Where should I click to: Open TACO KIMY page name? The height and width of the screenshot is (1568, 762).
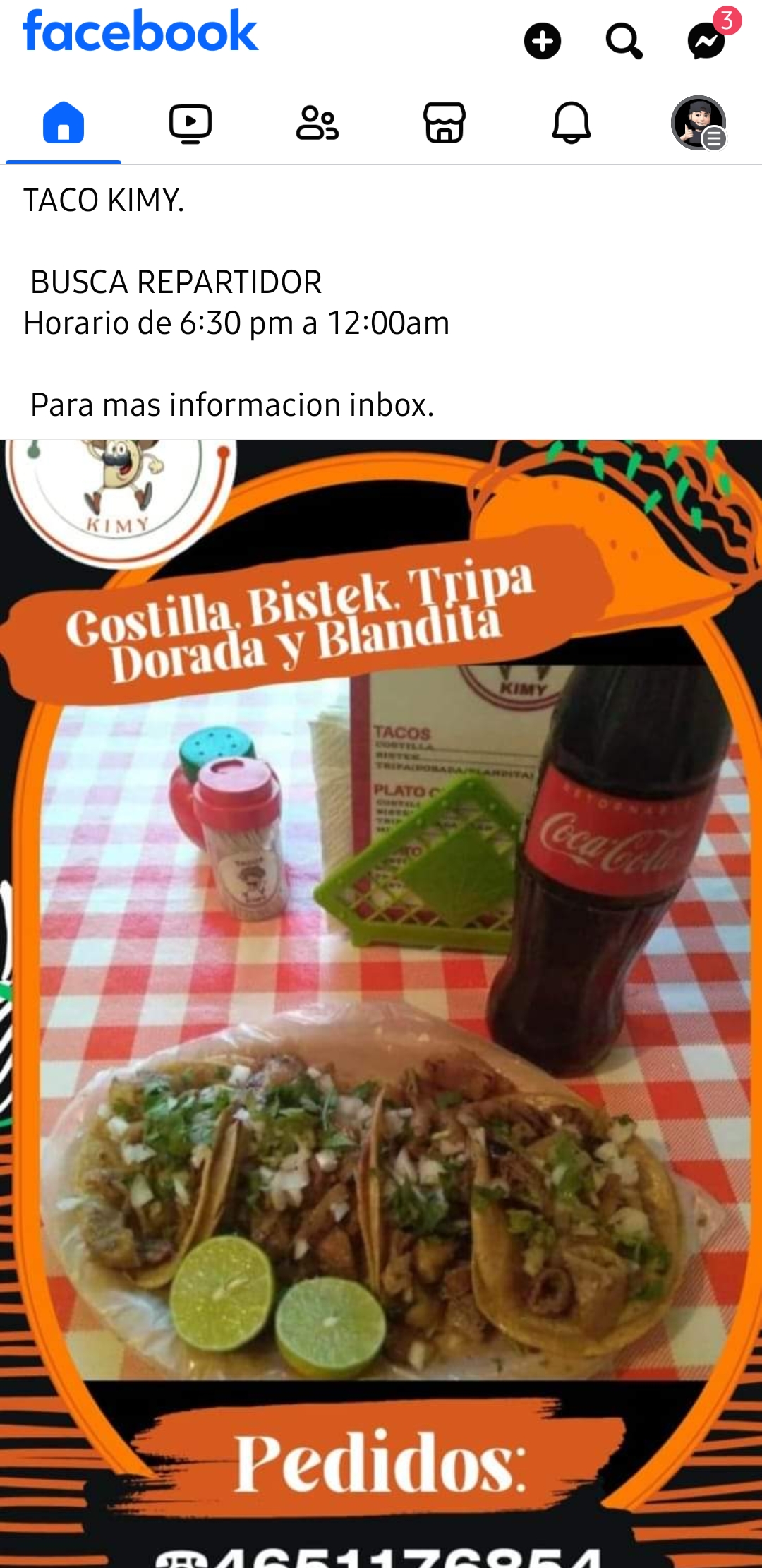[x=103, y=198]
